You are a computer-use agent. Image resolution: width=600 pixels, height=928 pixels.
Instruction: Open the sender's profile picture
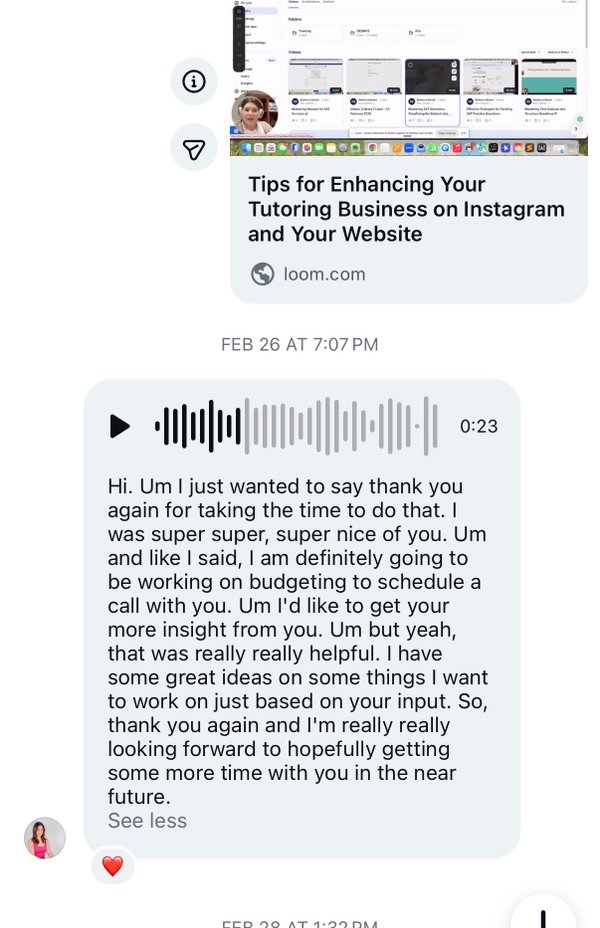45,838
